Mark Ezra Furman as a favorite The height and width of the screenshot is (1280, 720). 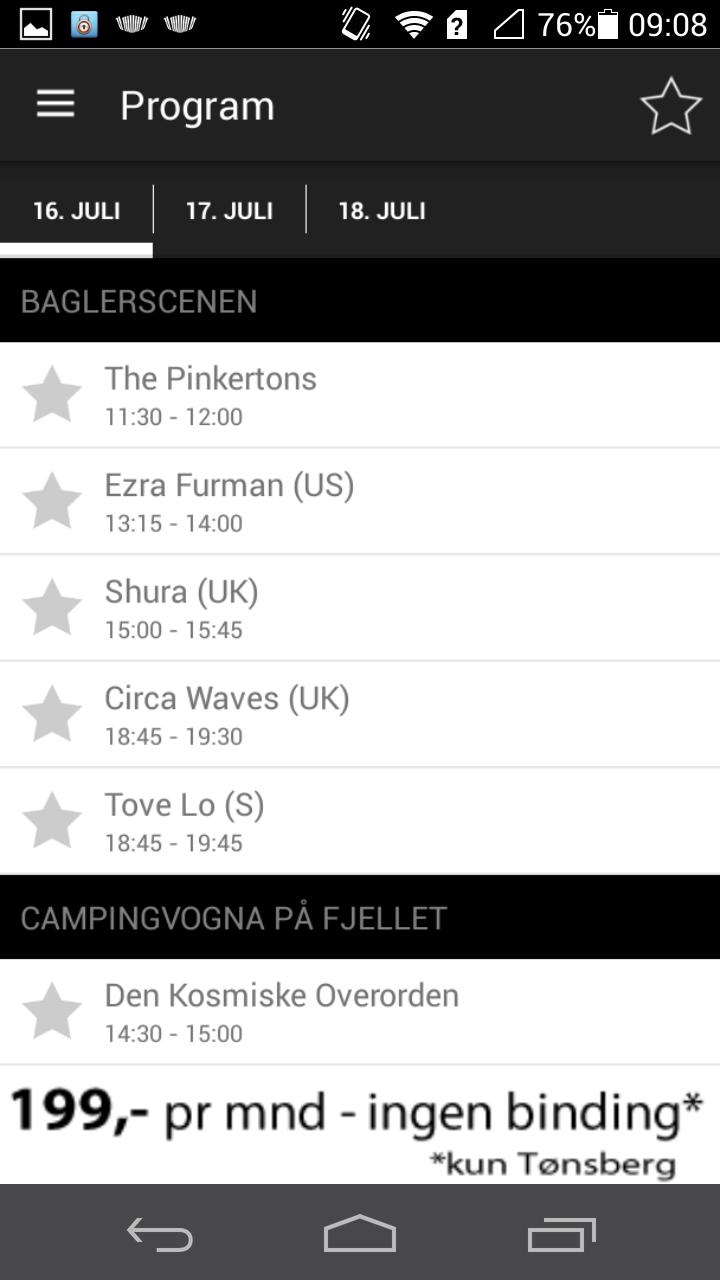[x=52, y=500]
